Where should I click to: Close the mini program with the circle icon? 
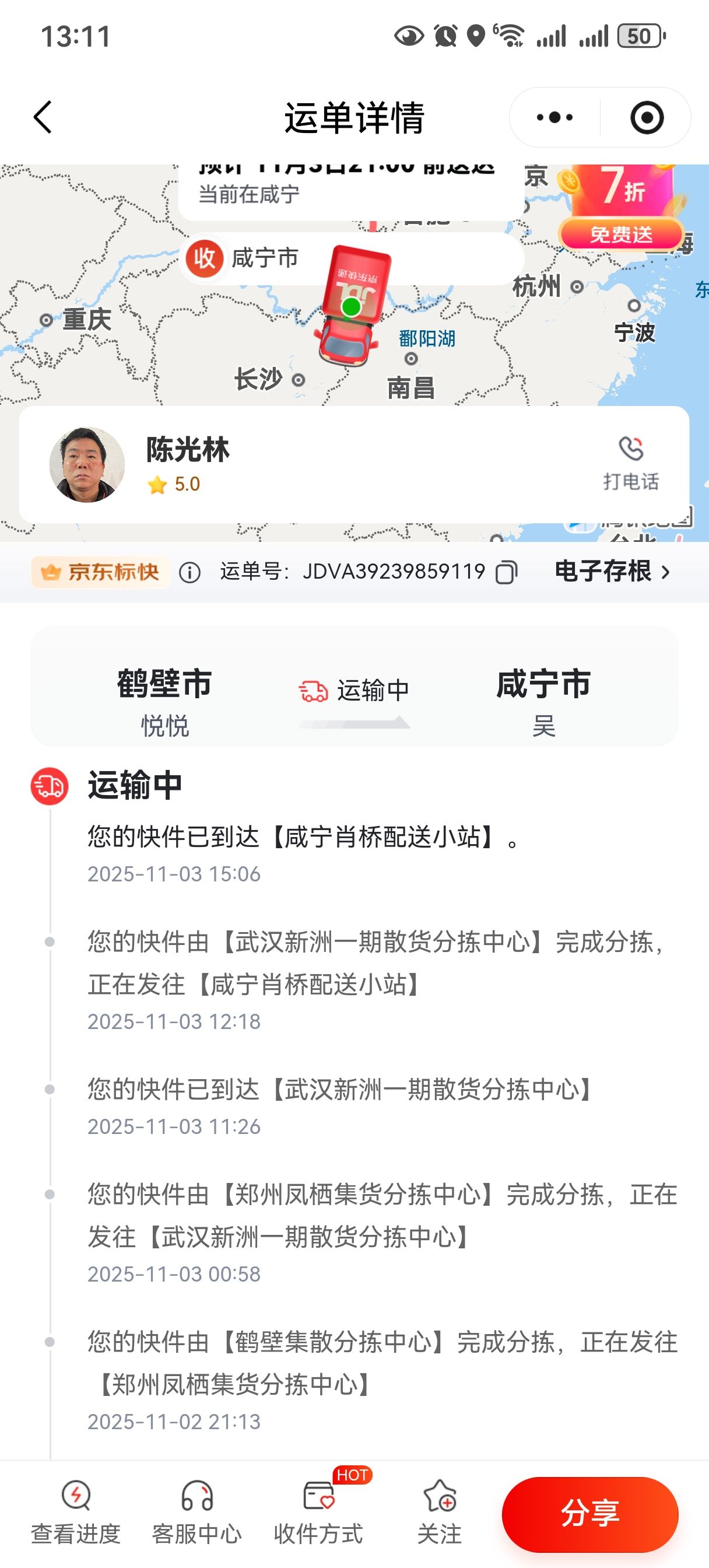pyautogui.click(x=646, y=117)
